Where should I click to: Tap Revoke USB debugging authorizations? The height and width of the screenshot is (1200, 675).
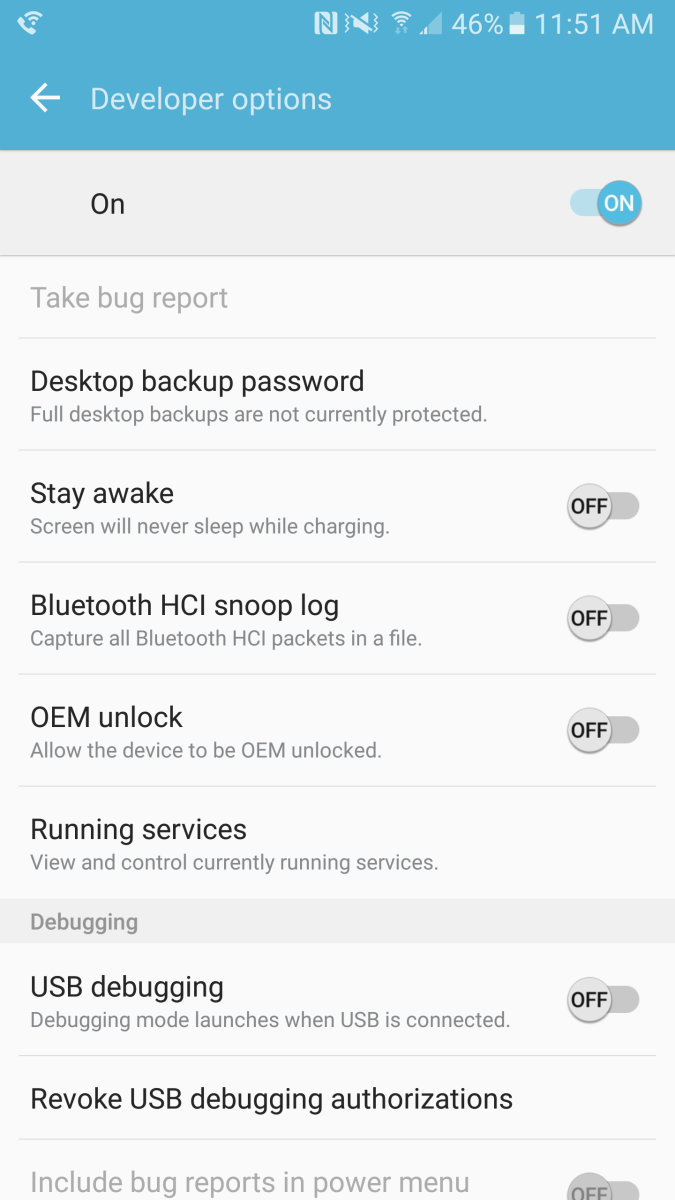pos(337,1099)
